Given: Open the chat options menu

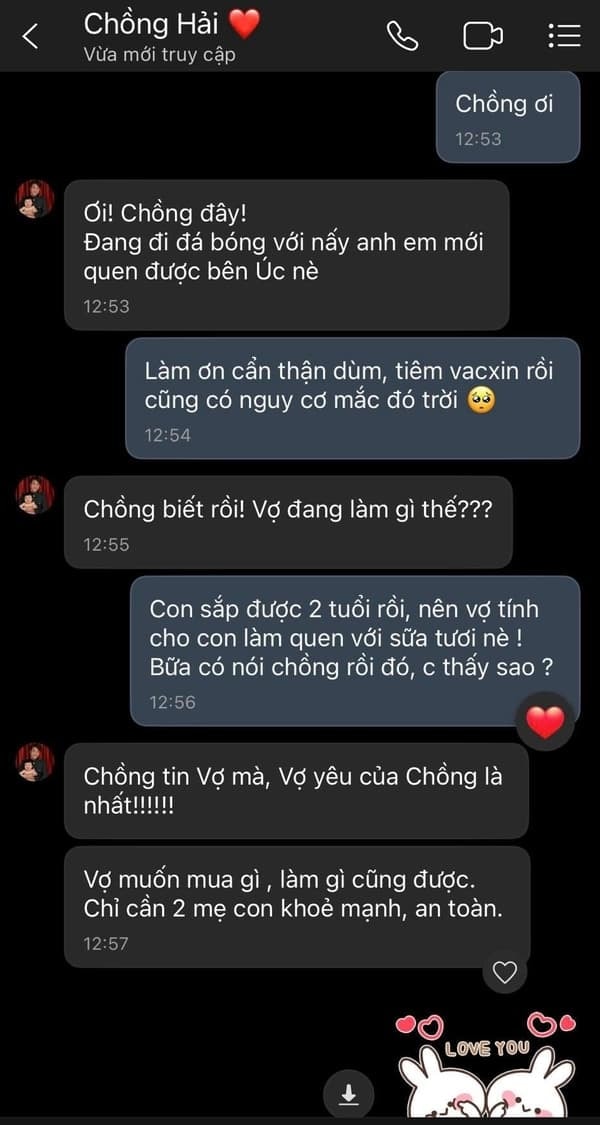Looking at the screenshot, I should pos(564,36).
